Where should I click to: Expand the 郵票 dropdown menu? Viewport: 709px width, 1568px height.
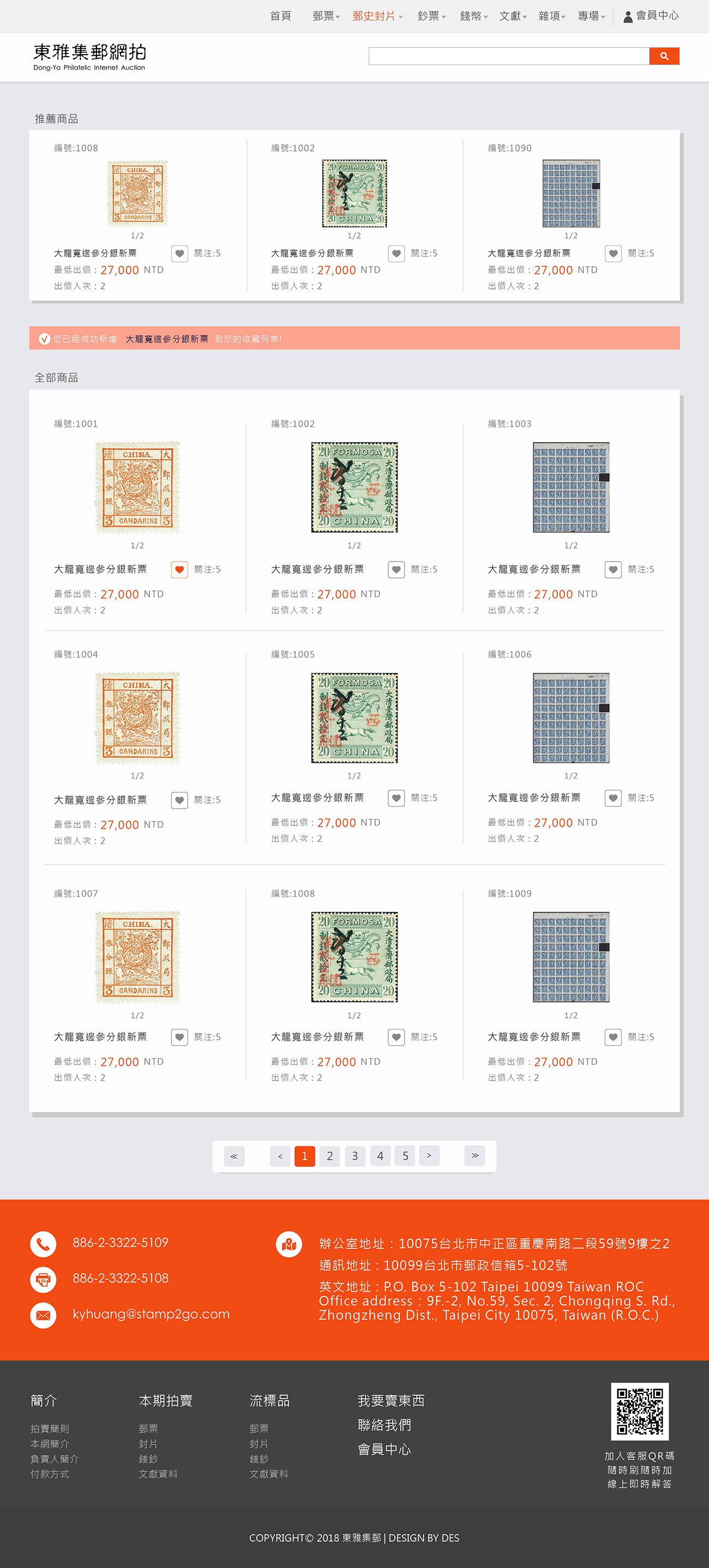click(326, 16)
